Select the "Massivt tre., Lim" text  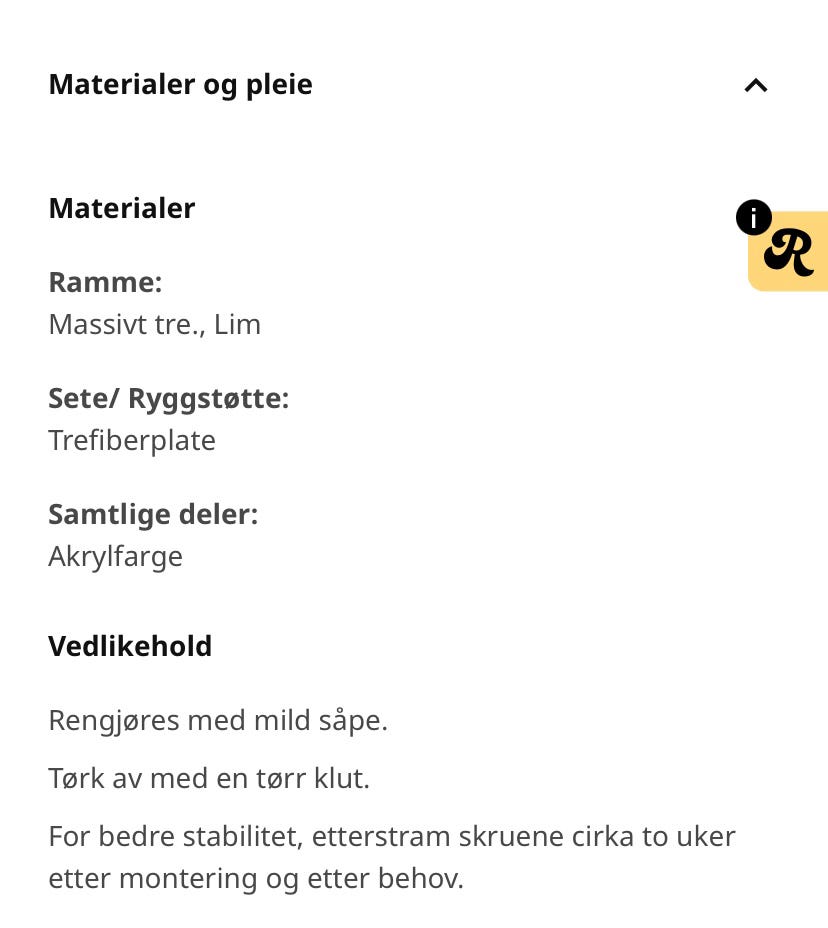pos(154,323)
